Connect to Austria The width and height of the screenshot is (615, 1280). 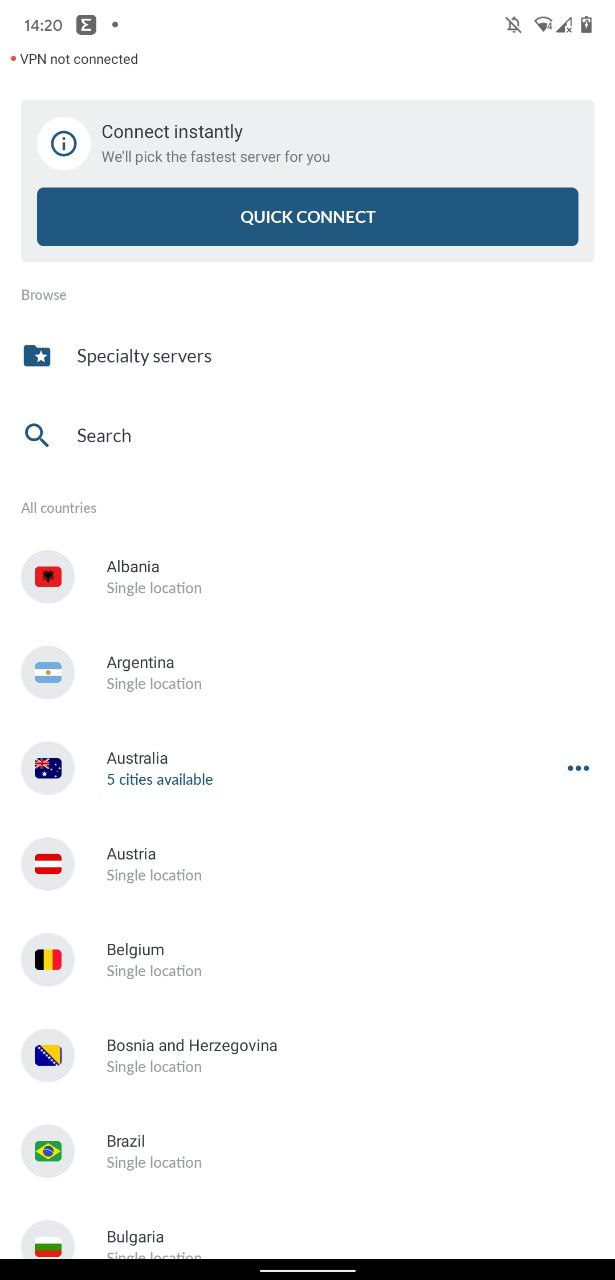pyautogui.click(x=131, y=864)
